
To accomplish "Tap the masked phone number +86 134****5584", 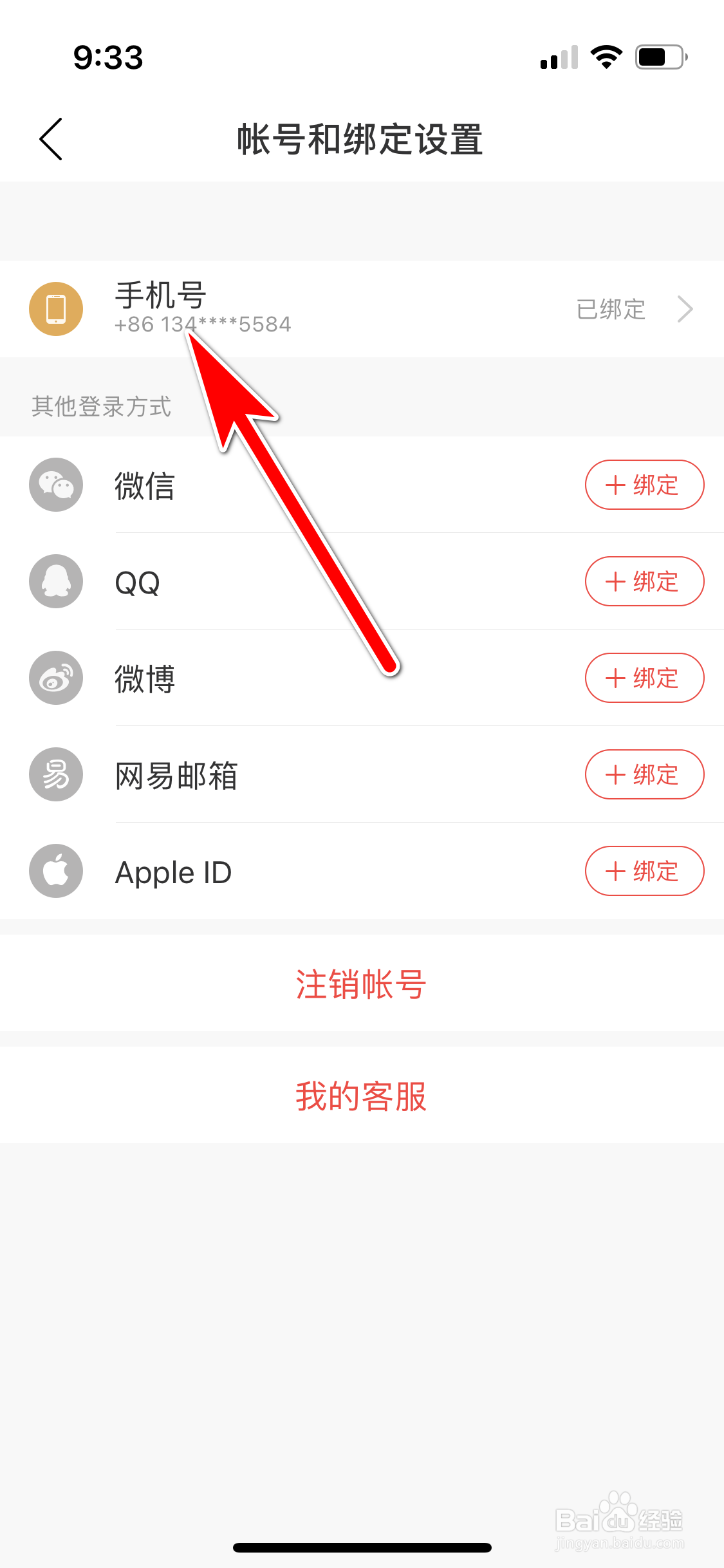I will tap(202, 324).
